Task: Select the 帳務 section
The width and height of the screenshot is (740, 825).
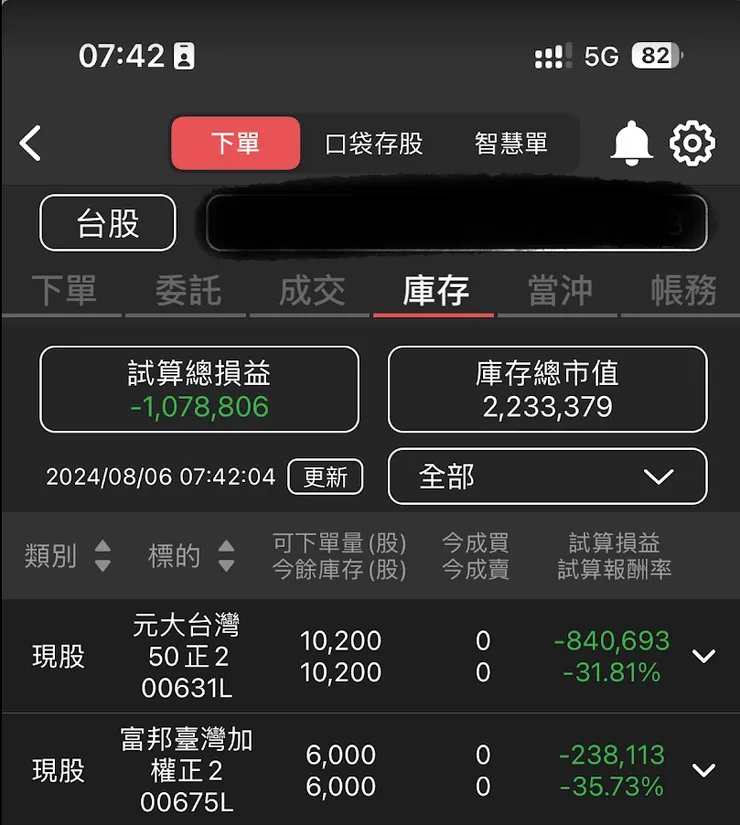Action: pos(684,291)
